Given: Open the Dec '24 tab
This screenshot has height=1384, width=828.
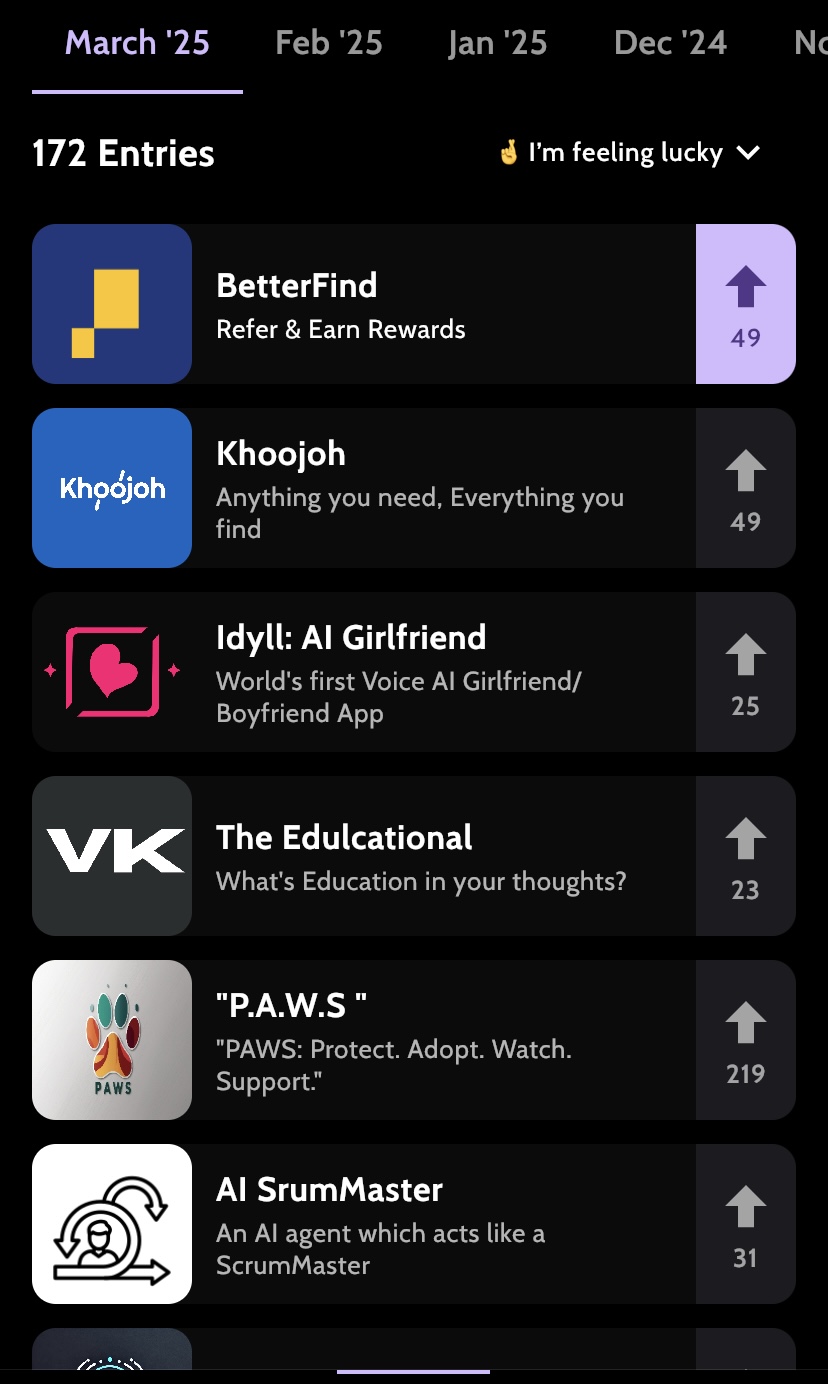Looking at the screenshot, I should tap(670, 43).
